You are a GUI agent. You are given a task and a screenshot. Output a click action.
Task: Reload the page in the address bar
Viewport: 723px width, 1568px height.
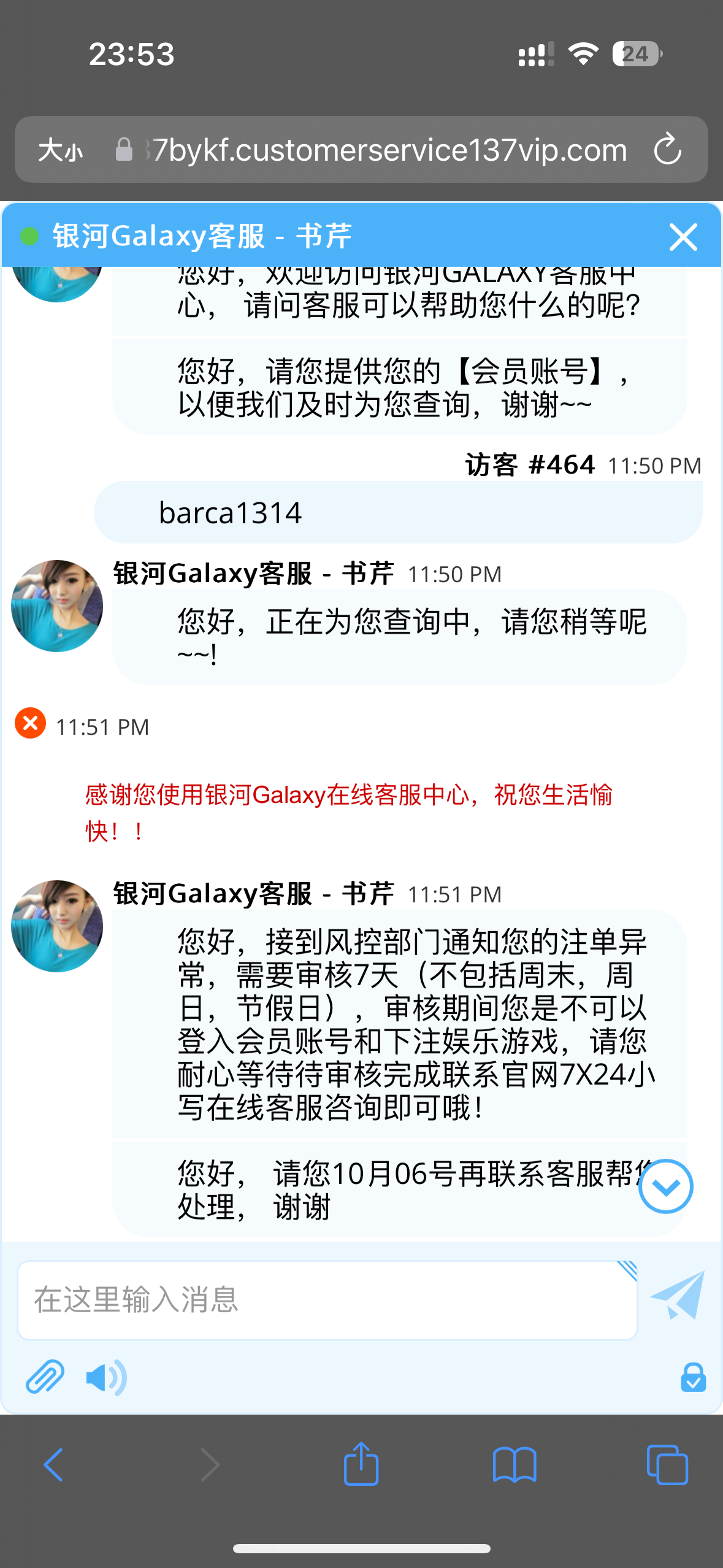click(x=667, y=150)
